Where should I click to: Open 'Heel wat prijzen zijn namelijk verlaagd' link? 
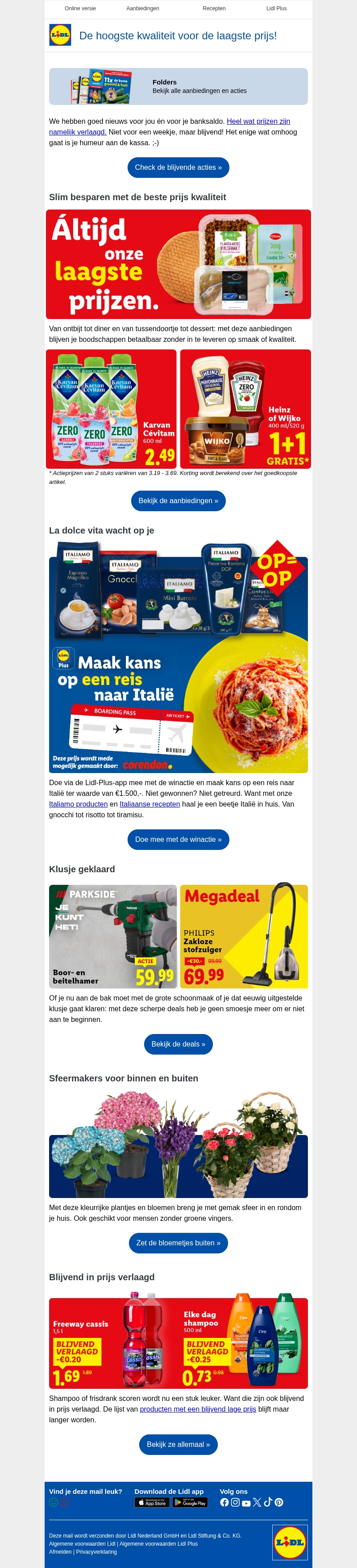(x=258, y=121)
